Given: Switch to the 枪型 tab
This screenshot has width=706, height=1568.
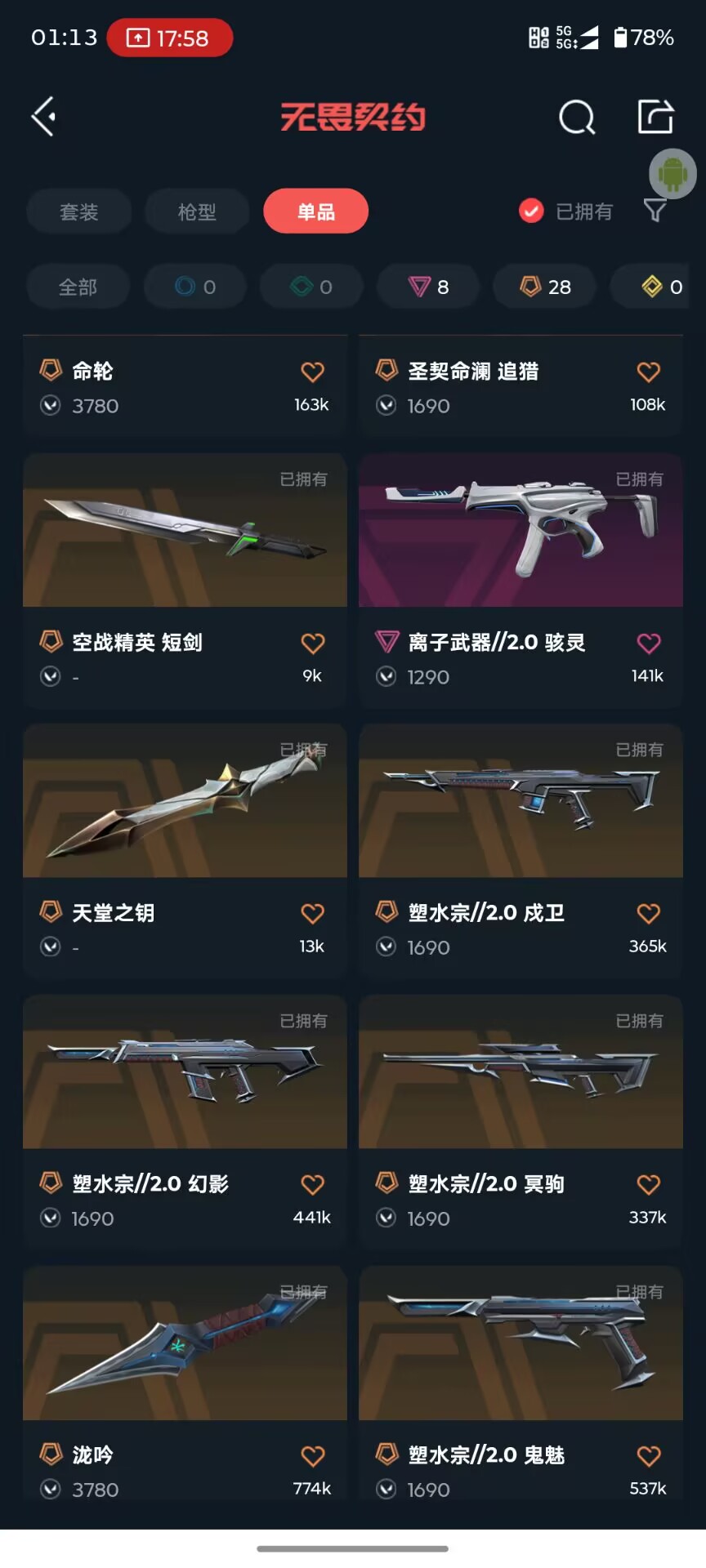Looking at the screenshot, I should [x=197, y=212].
